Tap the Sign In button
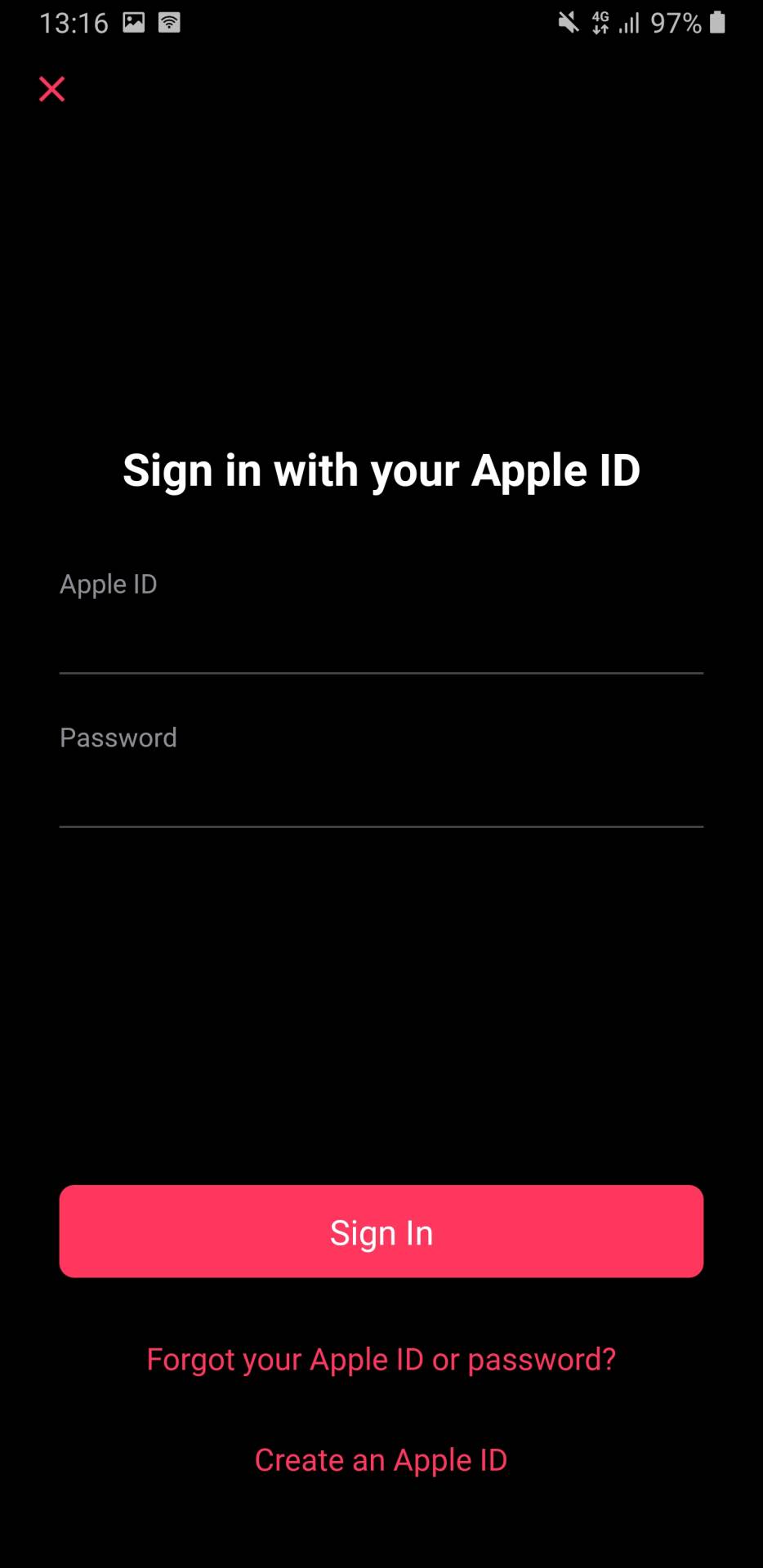This screenshot has width=763, height=1568. 381,1232
